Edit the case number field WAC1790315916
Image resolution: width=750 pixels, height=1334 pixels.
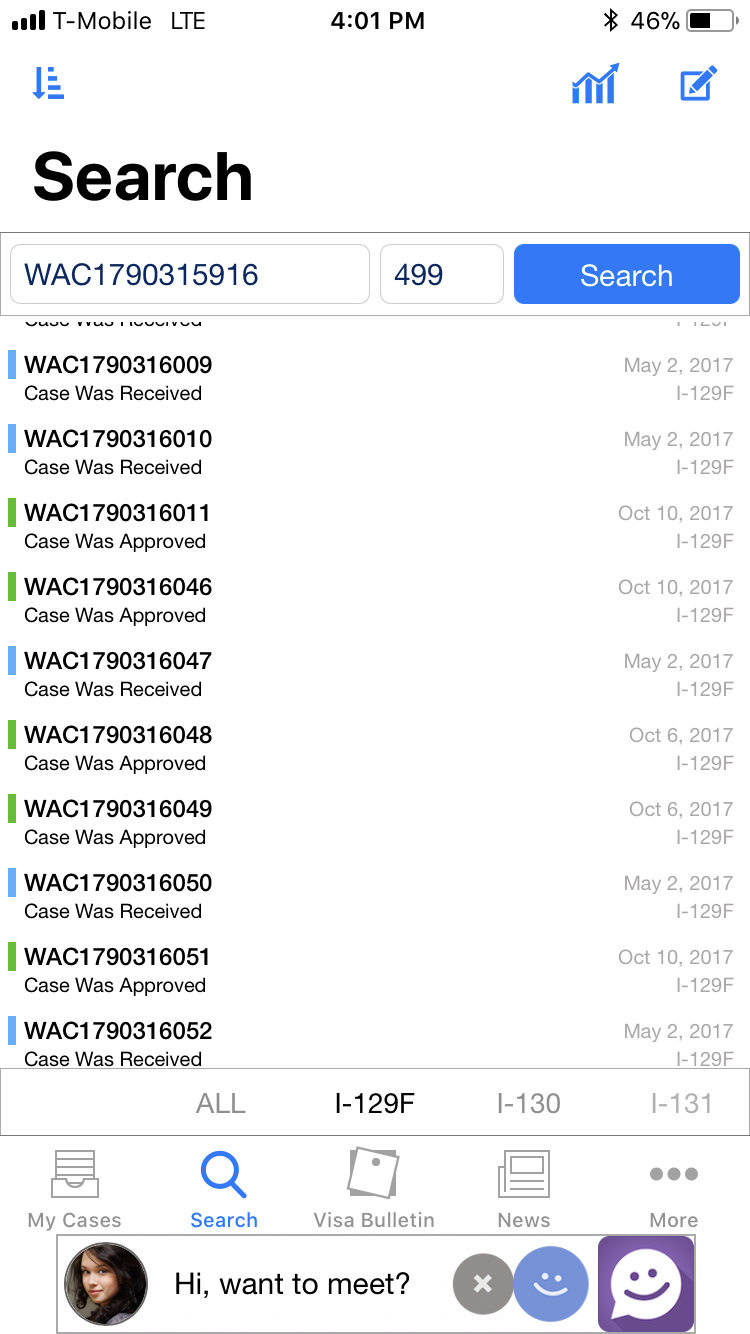point(190,274)
